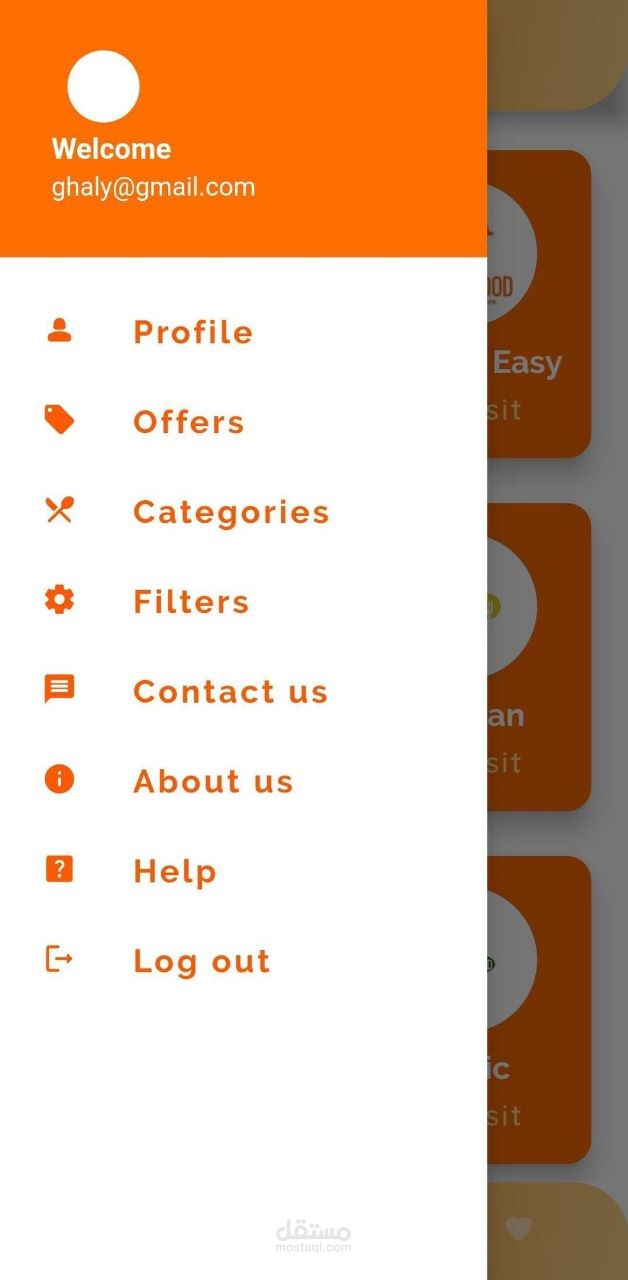Tap the white profile avatar
This screenshot has width=628, height=1280.
click(103, 87)
